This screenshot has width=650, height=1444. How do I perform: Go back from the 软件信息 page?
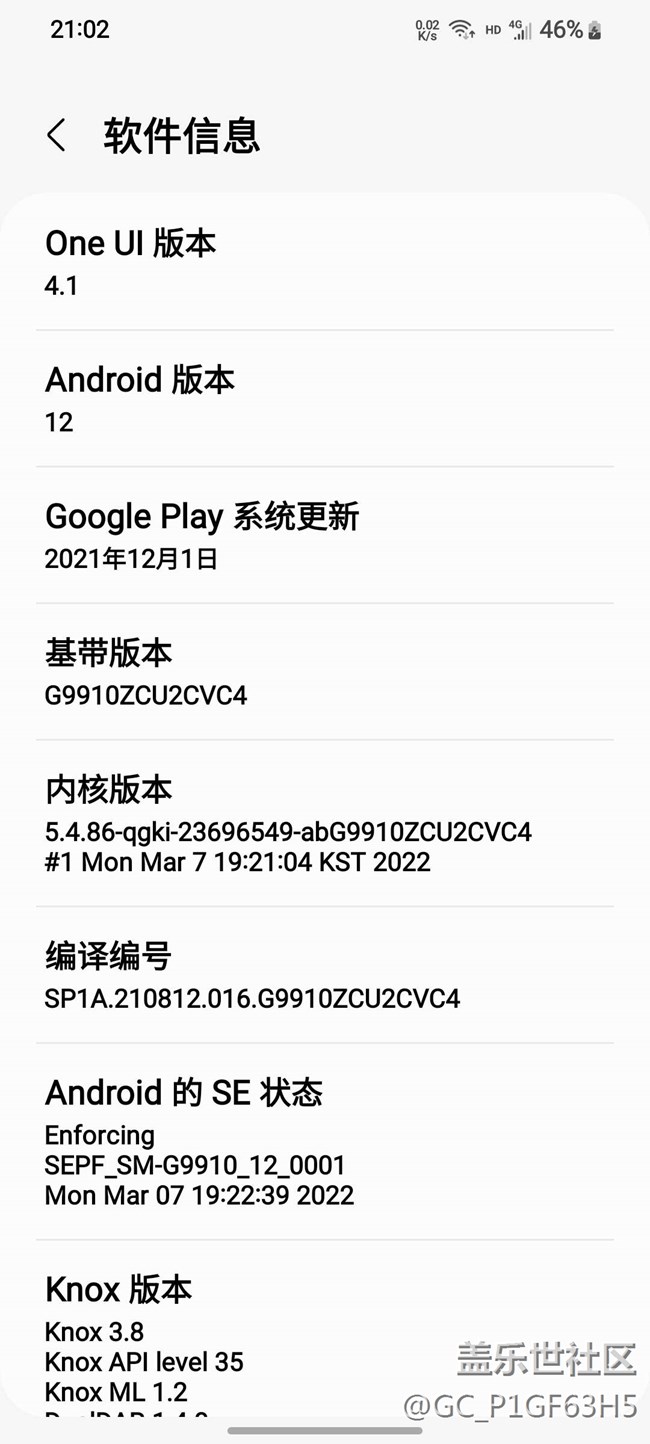click(57, 136)
